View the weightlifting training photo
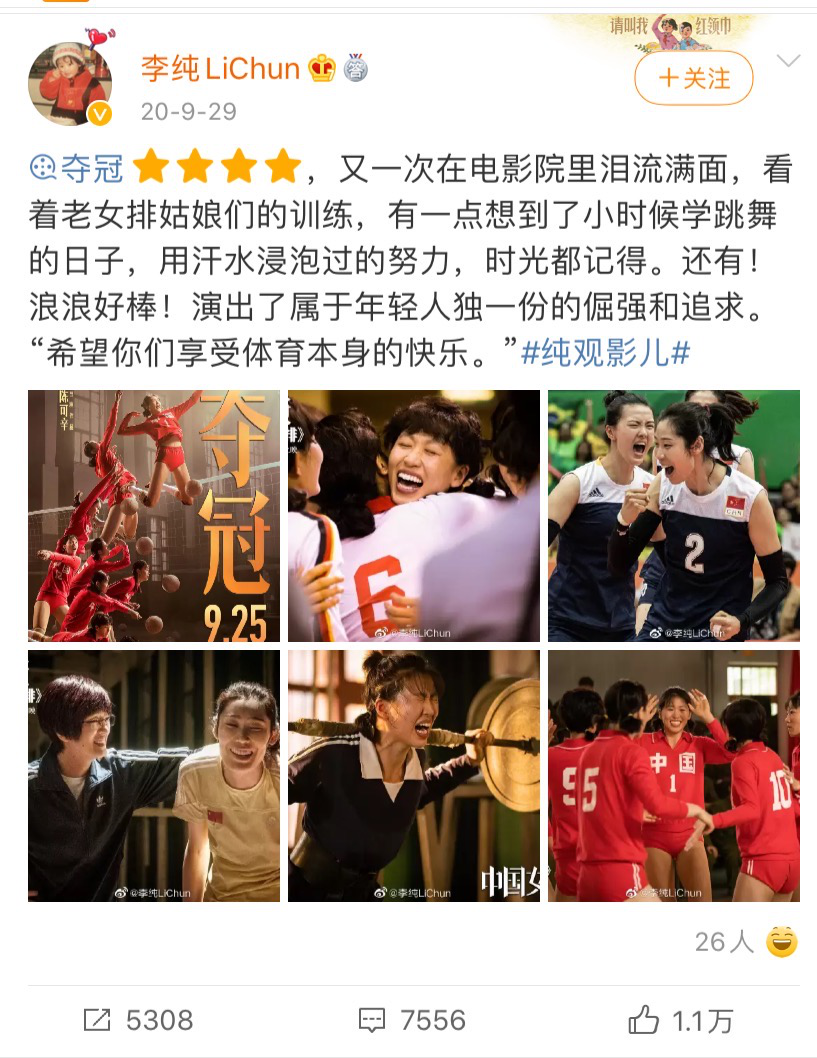Viewport: 817px width, 1058px height. click(414, 776)
